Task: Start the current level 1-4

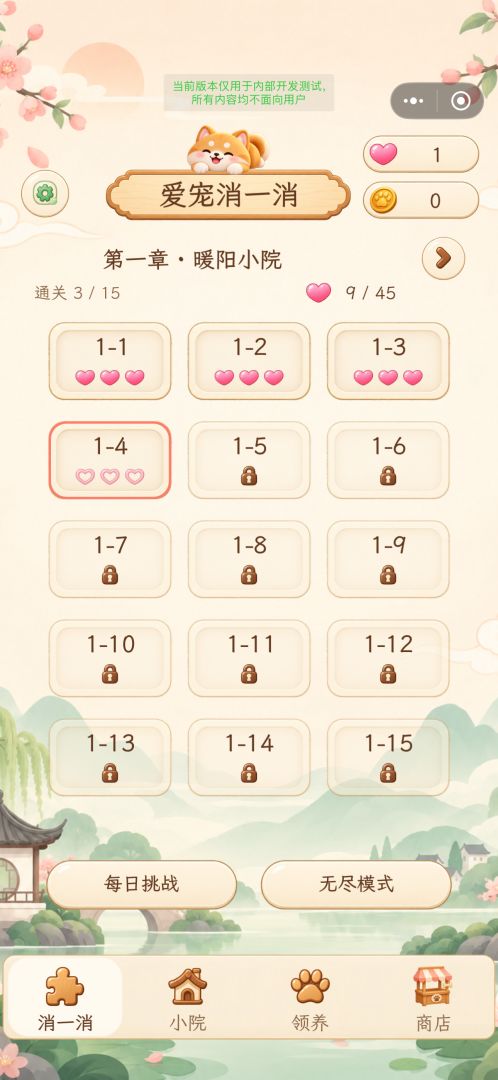Action: point(110,460)
